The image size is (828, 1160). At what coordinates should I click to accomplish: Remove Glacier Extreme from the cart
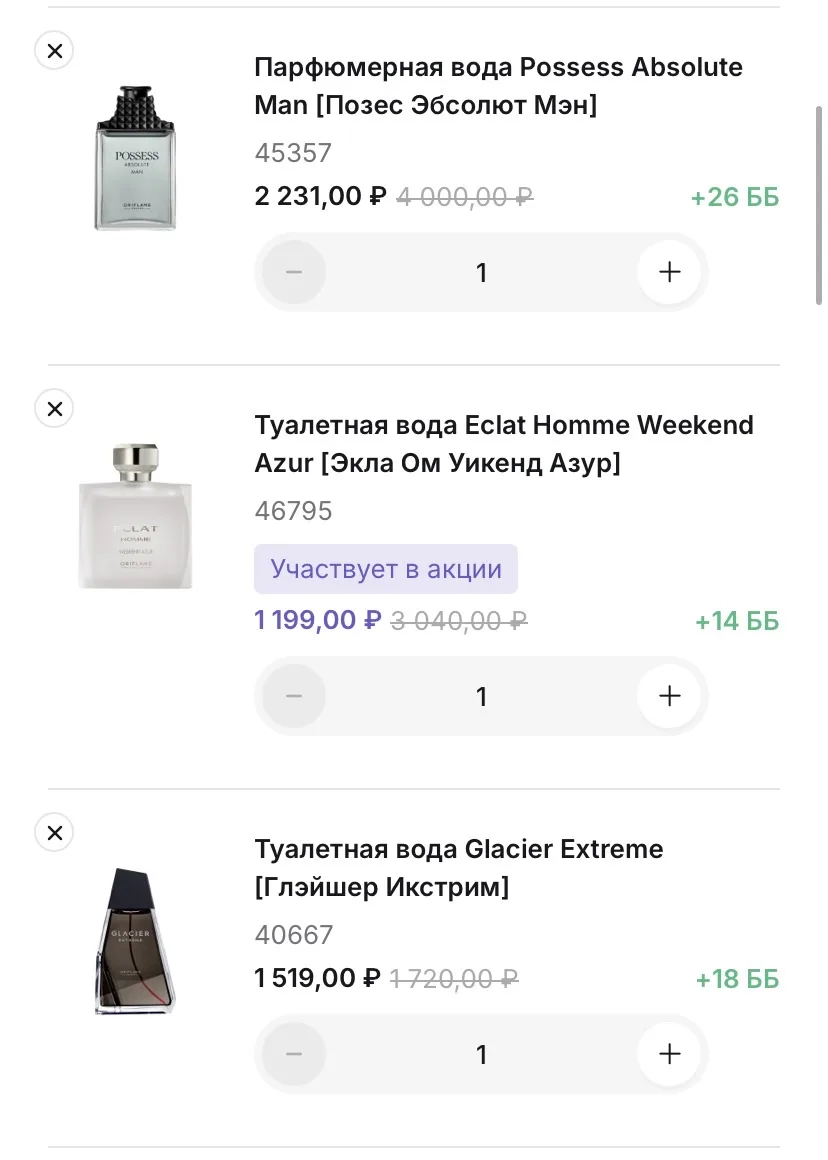coord(55,832)
